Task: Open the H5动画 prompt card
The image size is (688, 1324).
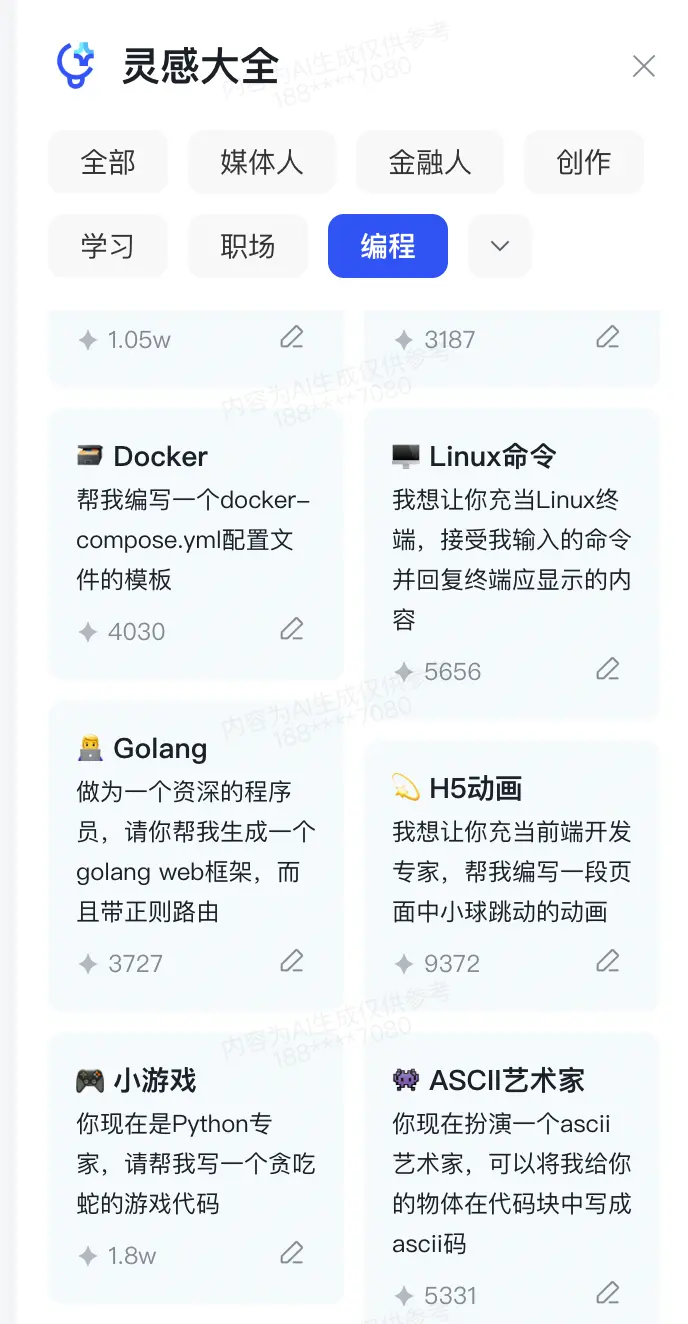Action: tap(511, 852)
